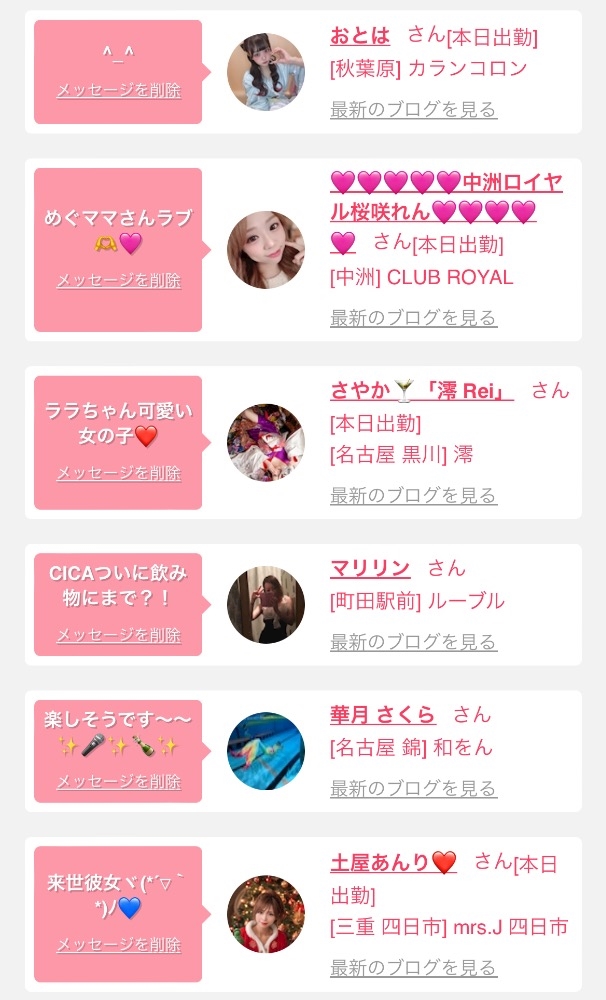Delete the 来世彼女 message
The width and height of the screenshot is (606, 1000).
[118, 946]
